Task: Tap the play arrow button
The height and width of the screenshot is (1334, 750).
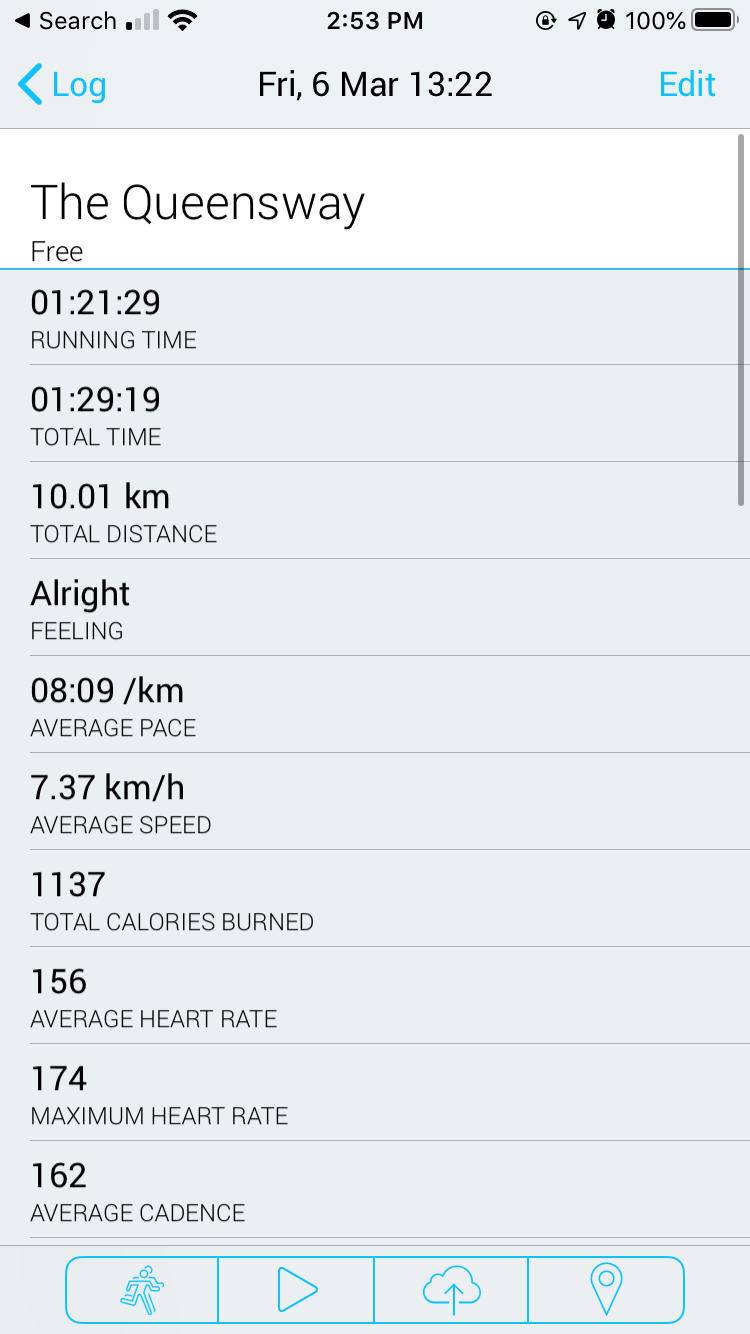Action: (x=296, y=1289)
